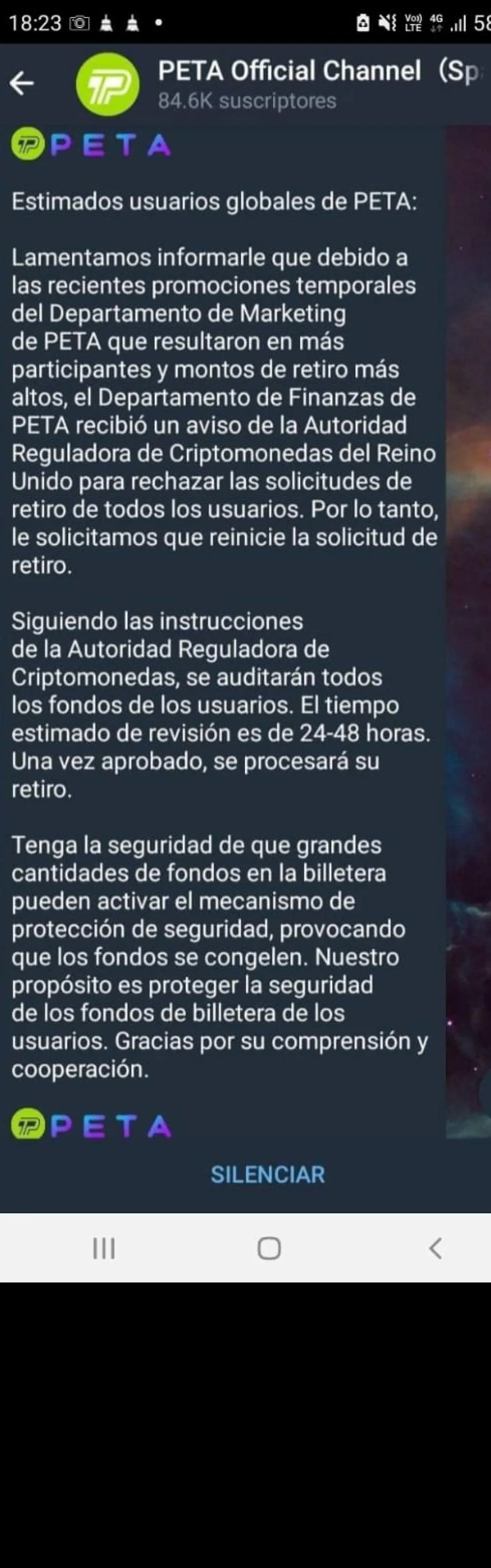Tap the system home button
The width and height of the screenshot is (491, 1568).
coord(269,1249)
